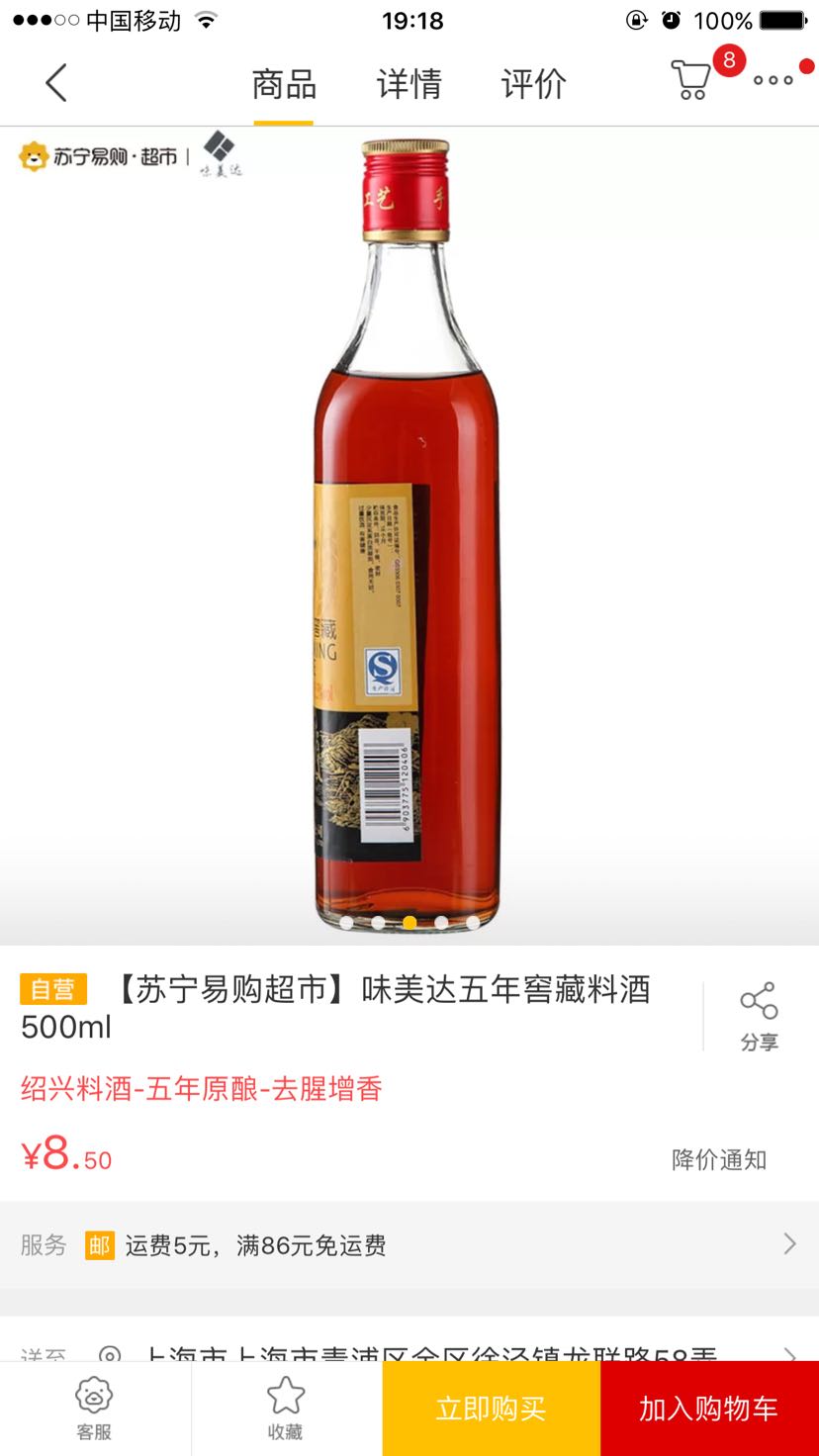819x1456 pixels.
Task: Switch to the 详情 tab
Action: click(409, 84)
